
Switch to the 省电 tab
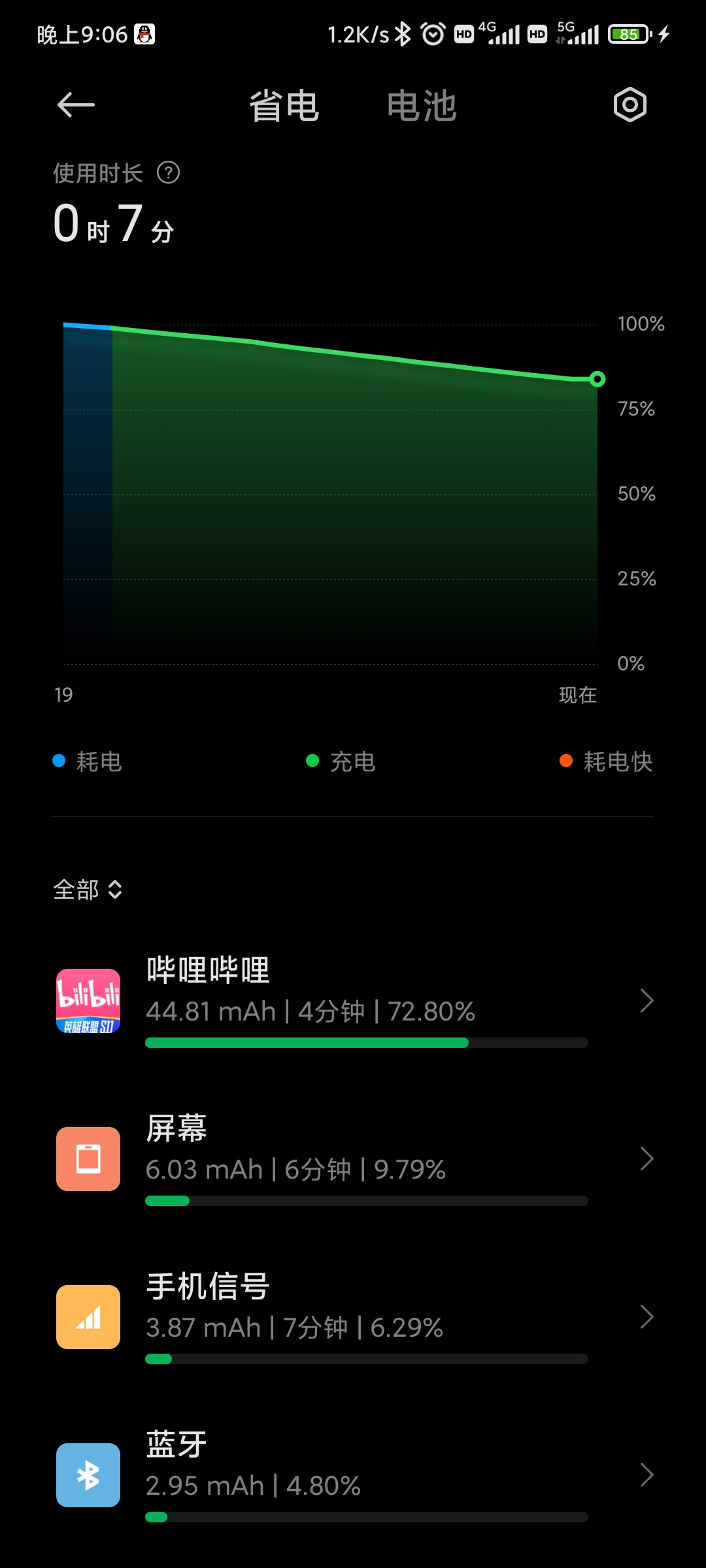pos(284,106)
